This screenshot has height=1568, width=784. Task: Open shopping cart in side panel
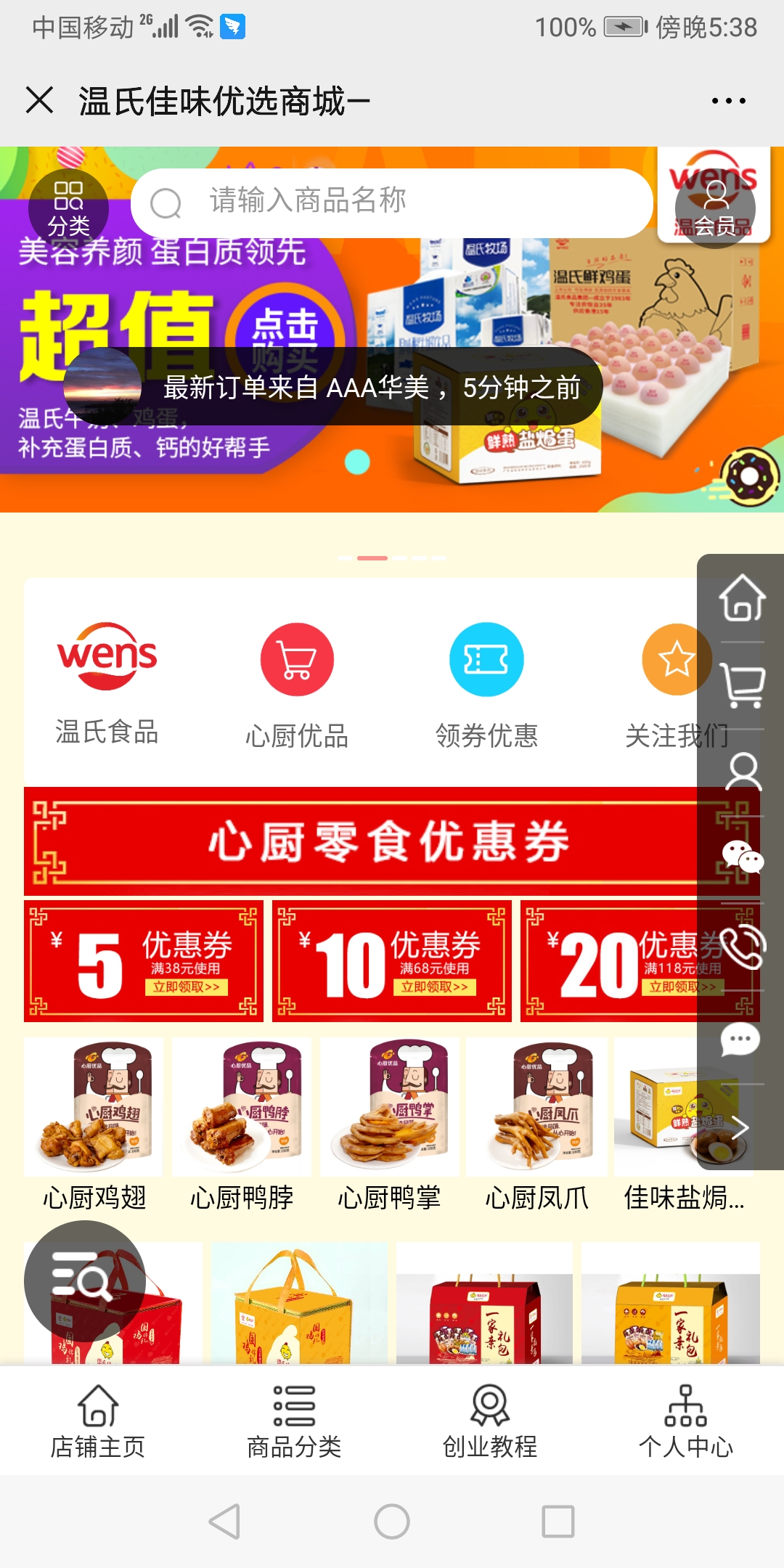[743, 685]
